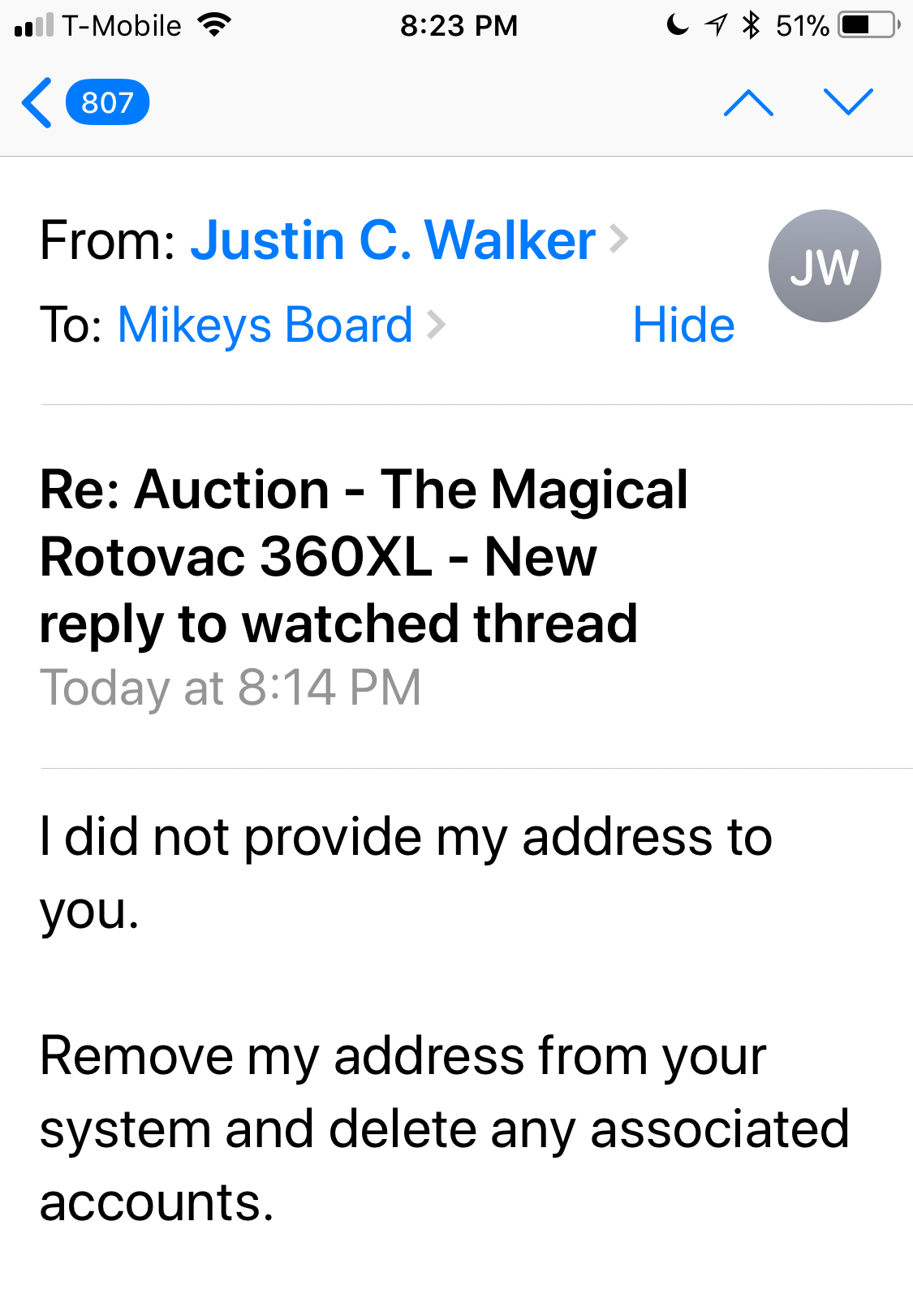Image resolution: width=913 pixels, height=1316 pixels.
Task: Jump to the next message arrow
Action: 847,103
